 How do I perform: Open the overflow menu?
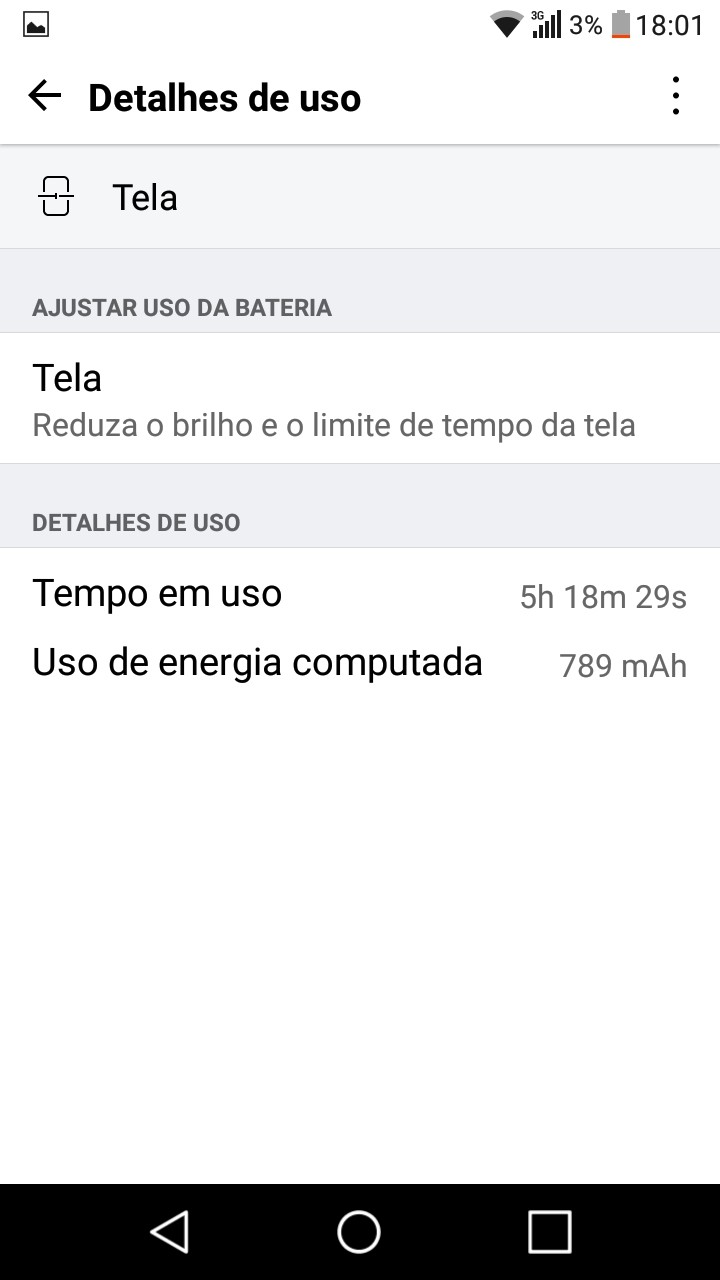[x=676, y=97]
